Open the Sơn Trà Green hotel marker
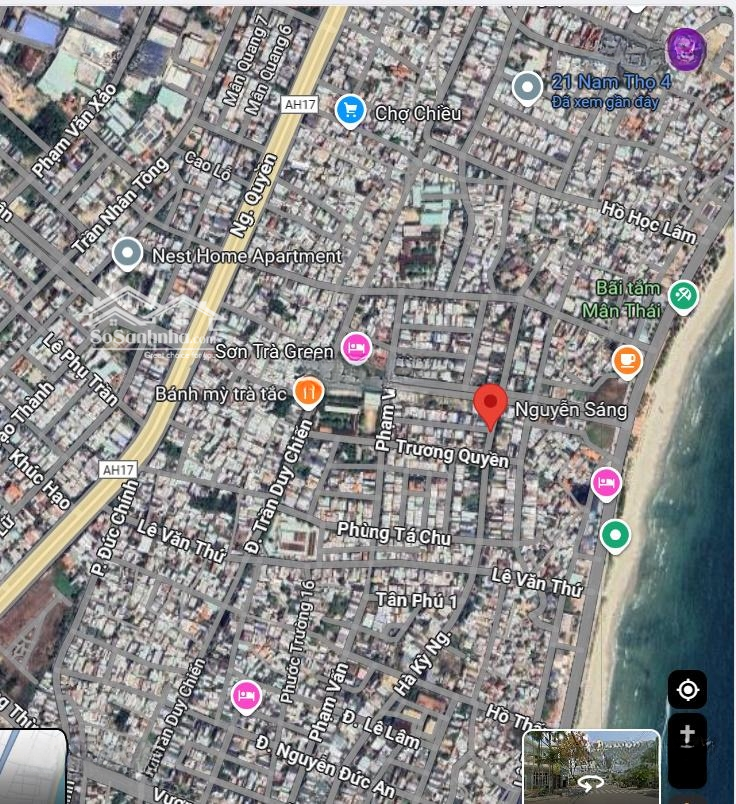 coord(357,348)
